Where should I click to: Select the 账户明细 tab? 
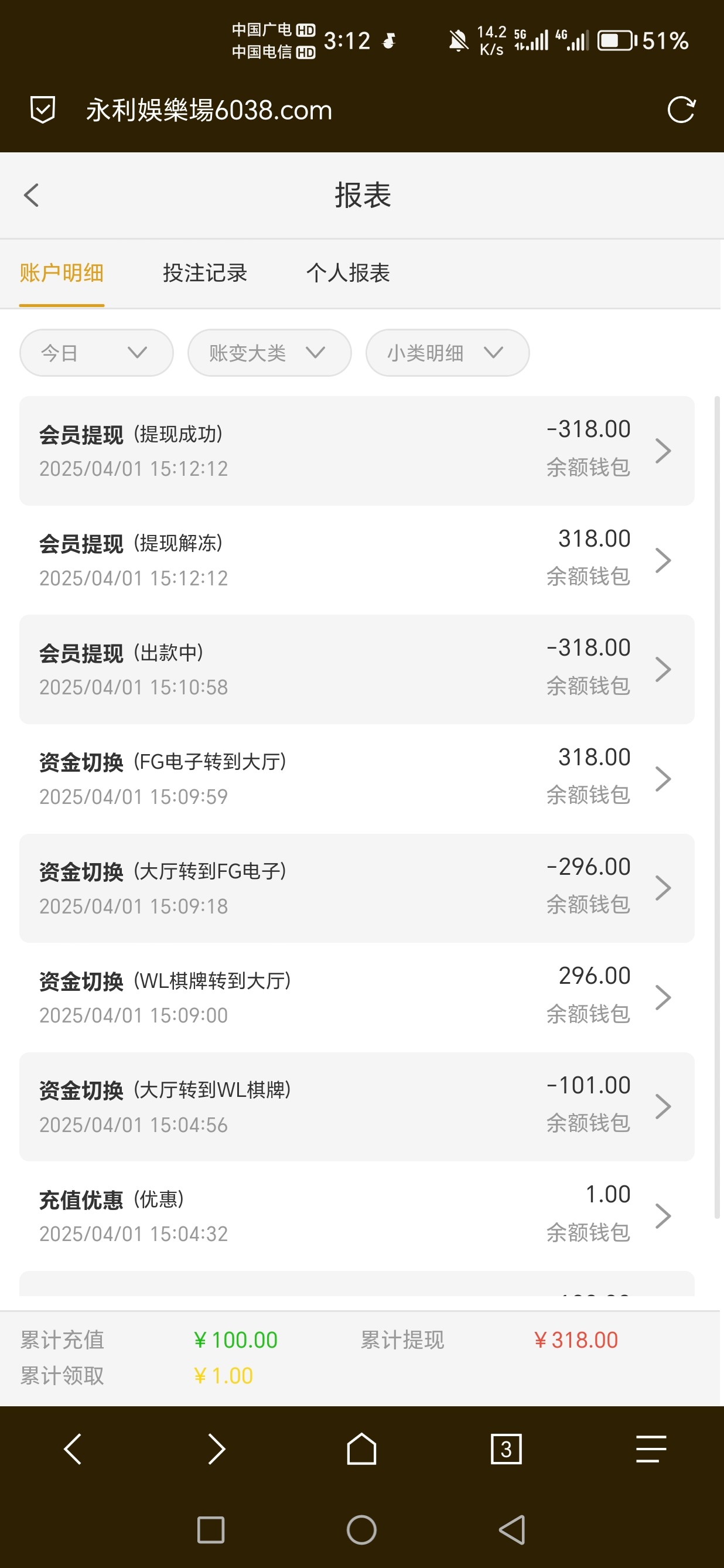pos(62,272)
